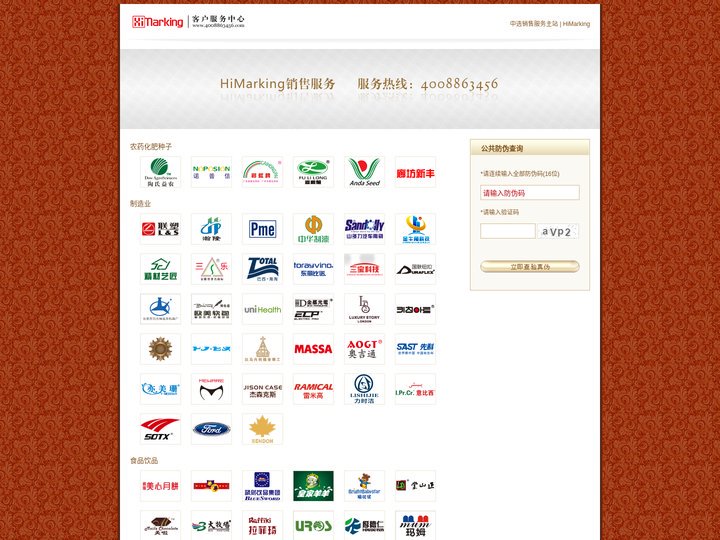Select the Pme brand logo tile
The width and height of the screenshot is (720, 540).
point(262,229)
